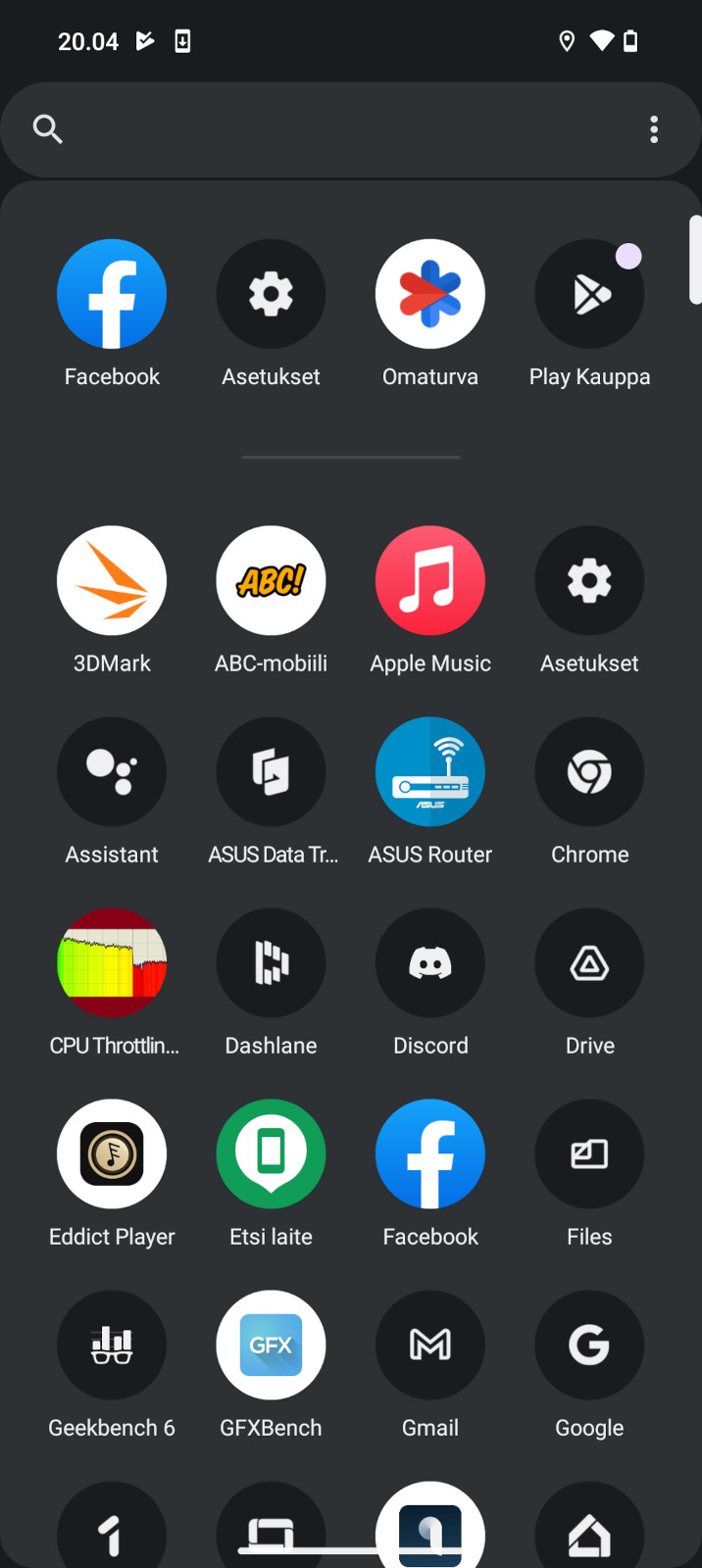This screenshot has height=1568, width=702.
Task: Launch Play Kauppa from the suggested apps
Action: [x=589, y=294]
